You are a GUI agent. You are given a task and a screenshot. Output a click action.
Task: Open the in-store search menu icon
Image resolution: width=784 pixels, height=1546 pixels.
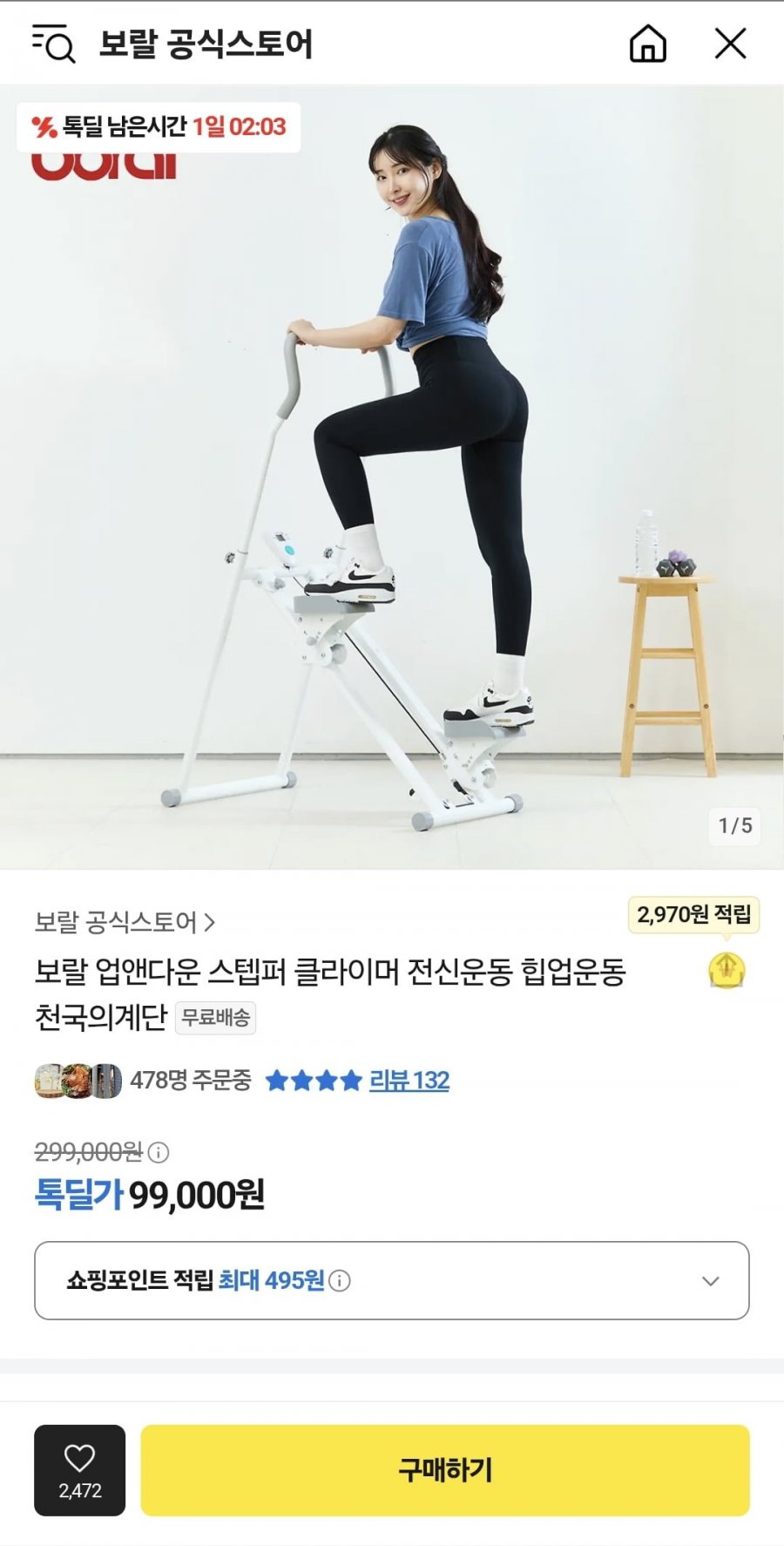[53, 44]
